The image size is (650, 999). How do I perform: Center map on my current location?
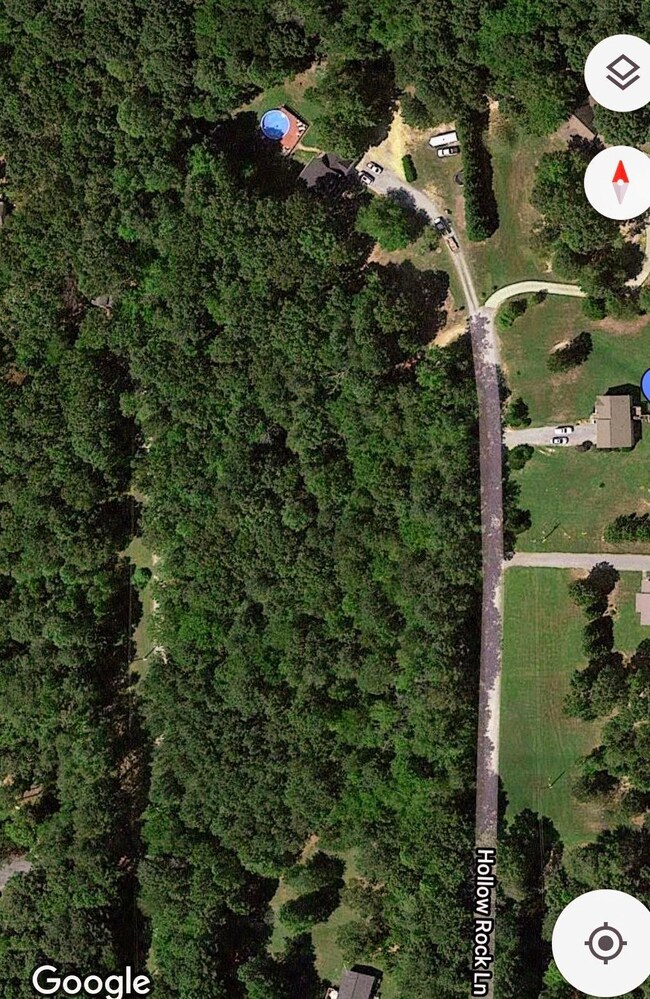pyautogui.click(x=604, y=942)
